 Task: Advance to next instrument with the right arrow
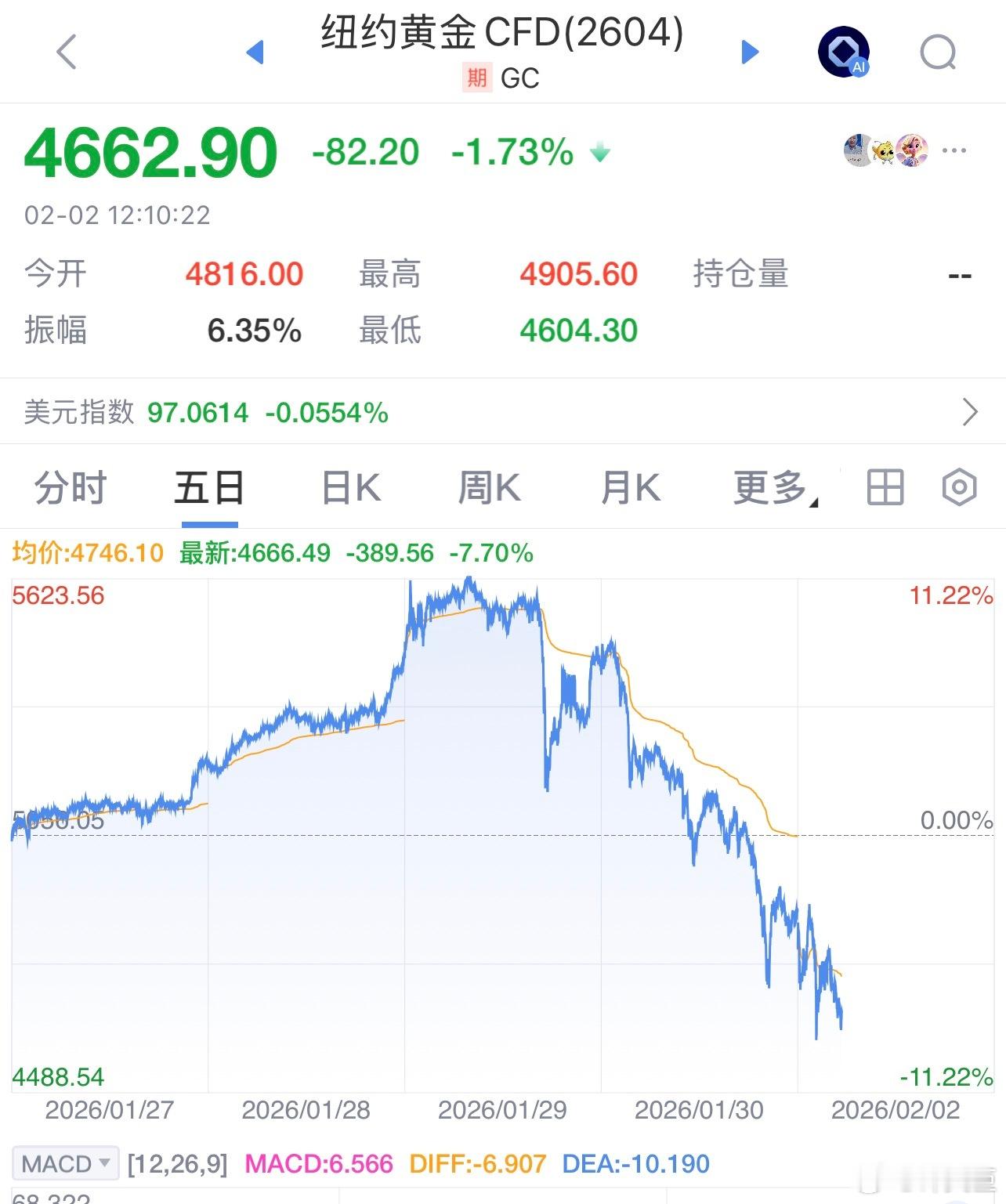750,52
